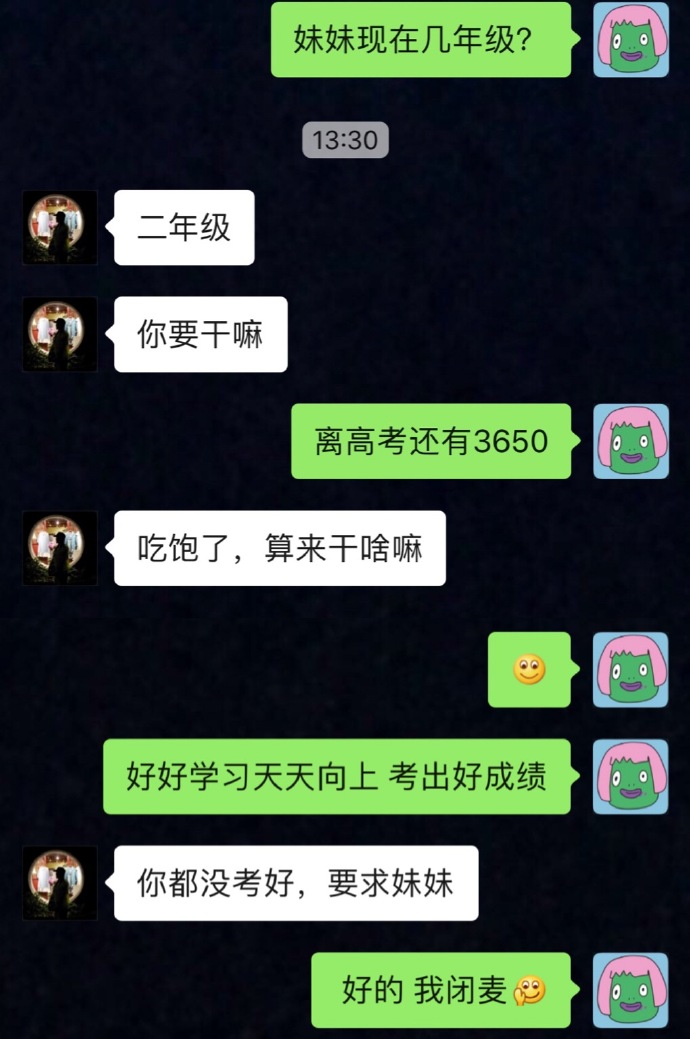690x1039 pixels.
Task: Open sender's avatar beside 妹妹现在几年级 message
Action: click(631, 40)
